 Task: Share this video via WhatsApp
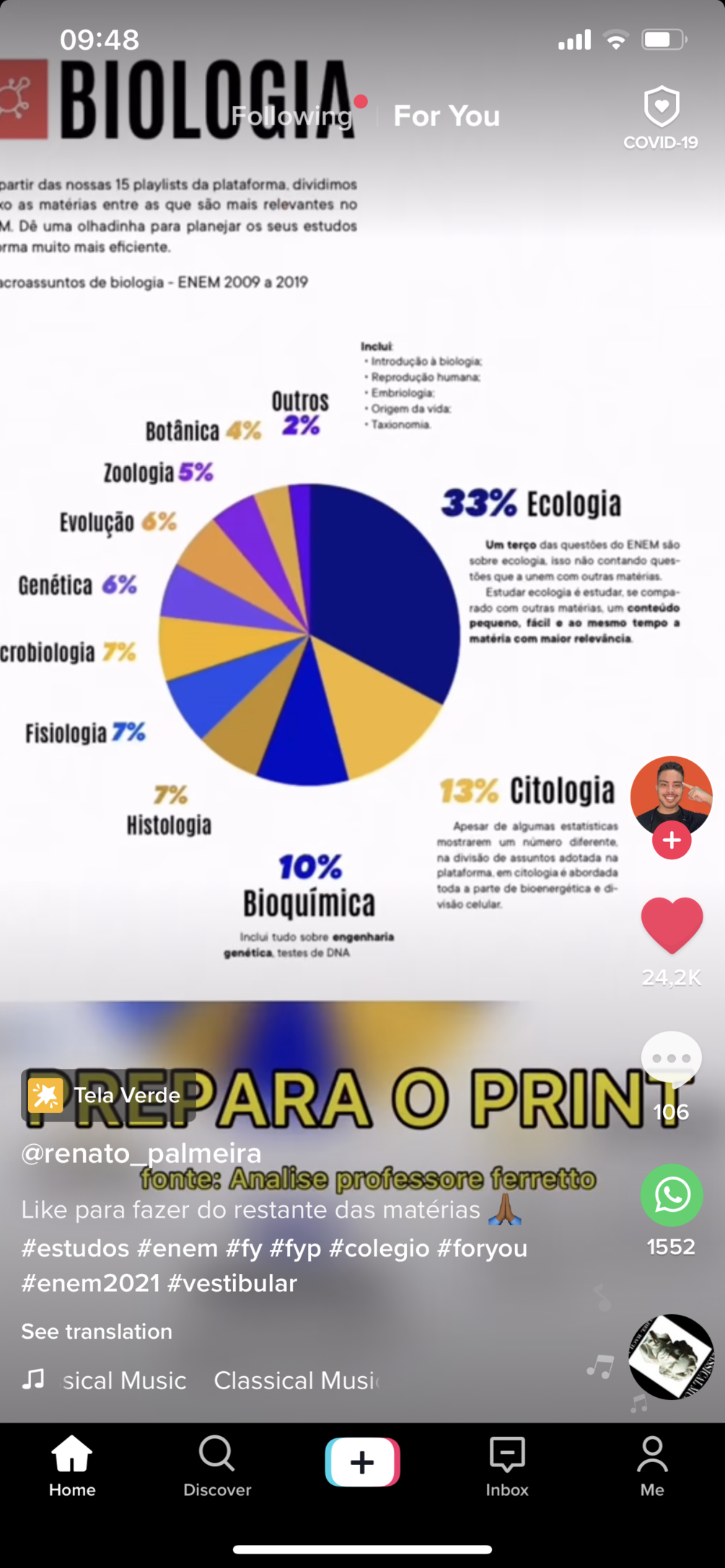click(672, 1196)
